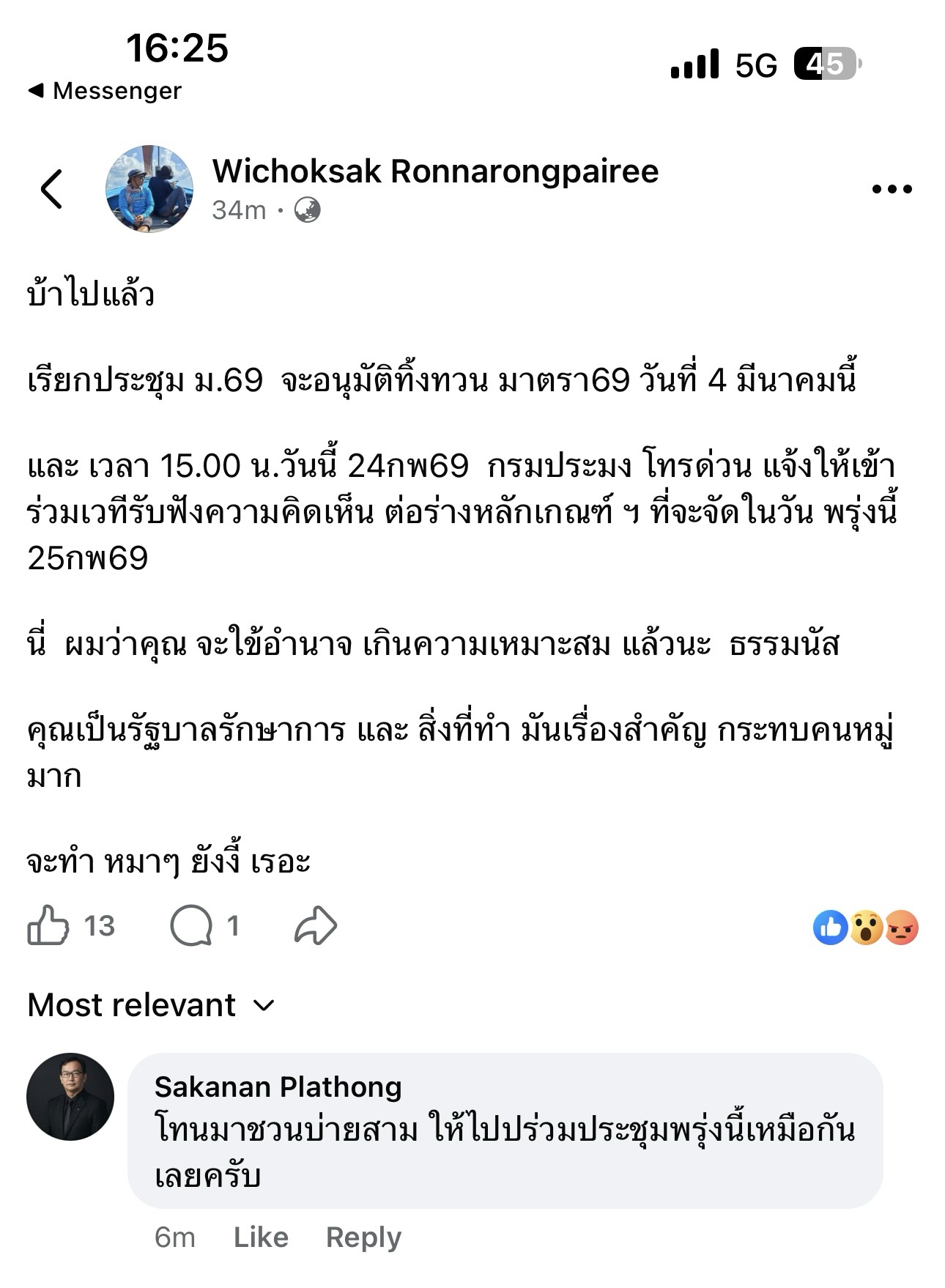945x1288 pixels.
Task: Like Sakanan Plathong's comment
Action: (261, 1237)
